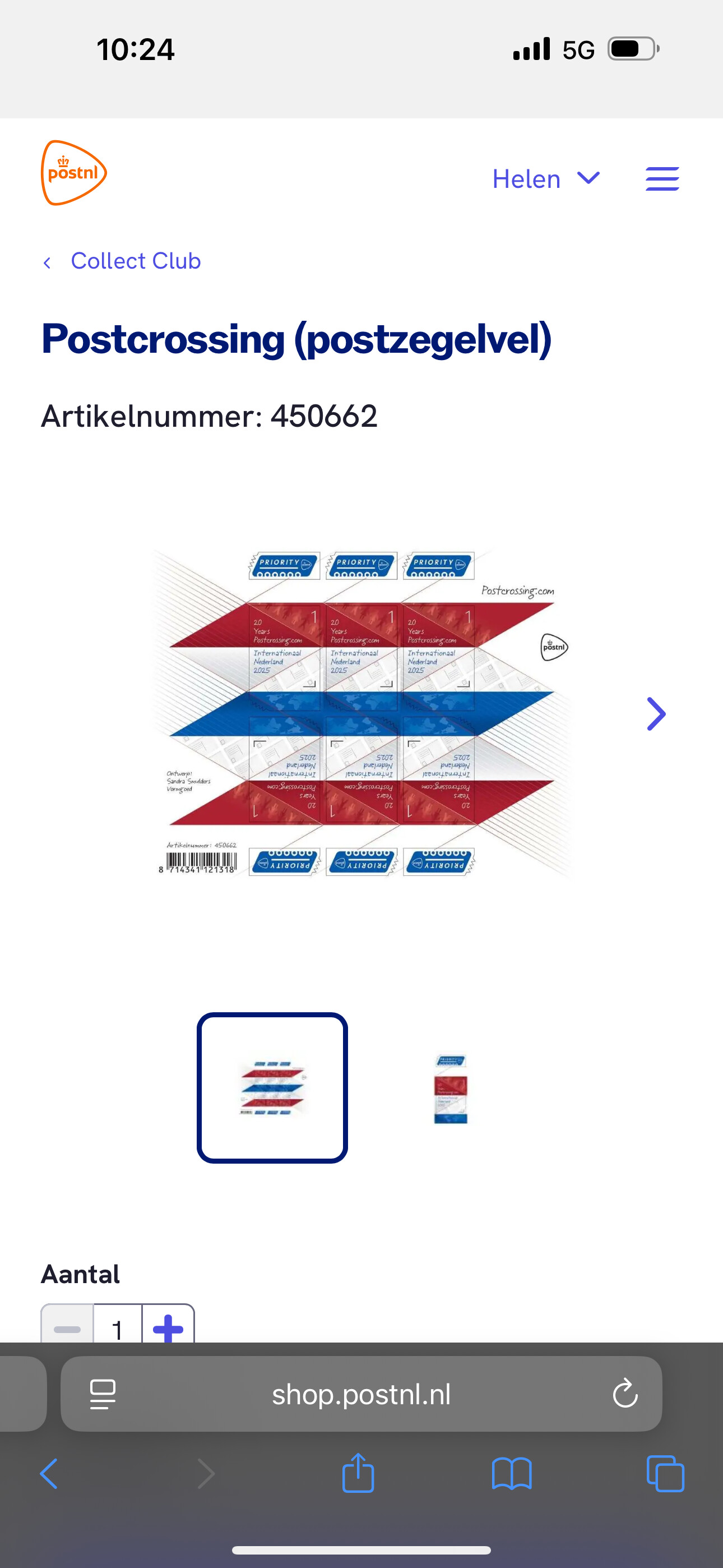This screenshot has height=1568, width=723.
Task: Select the second single stamp thumbnail
Action: 451,1088
